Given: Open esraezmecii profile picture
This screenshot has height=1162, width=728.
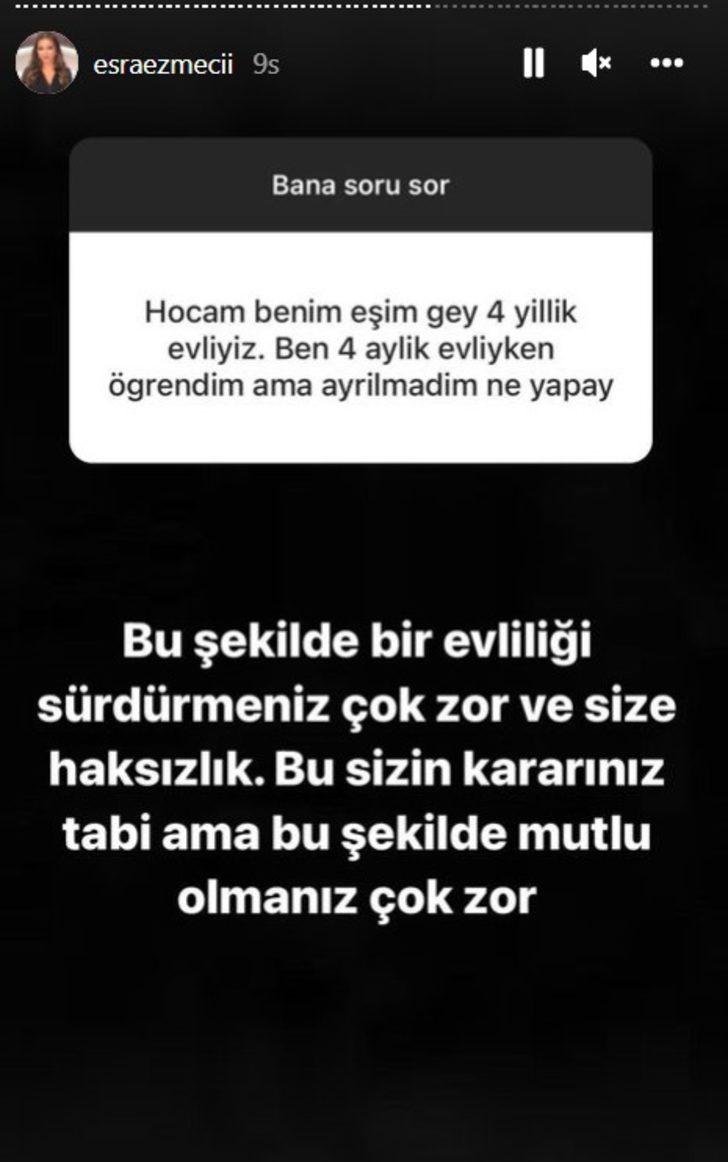Looking at the screenshot, I should click(46, 63).
